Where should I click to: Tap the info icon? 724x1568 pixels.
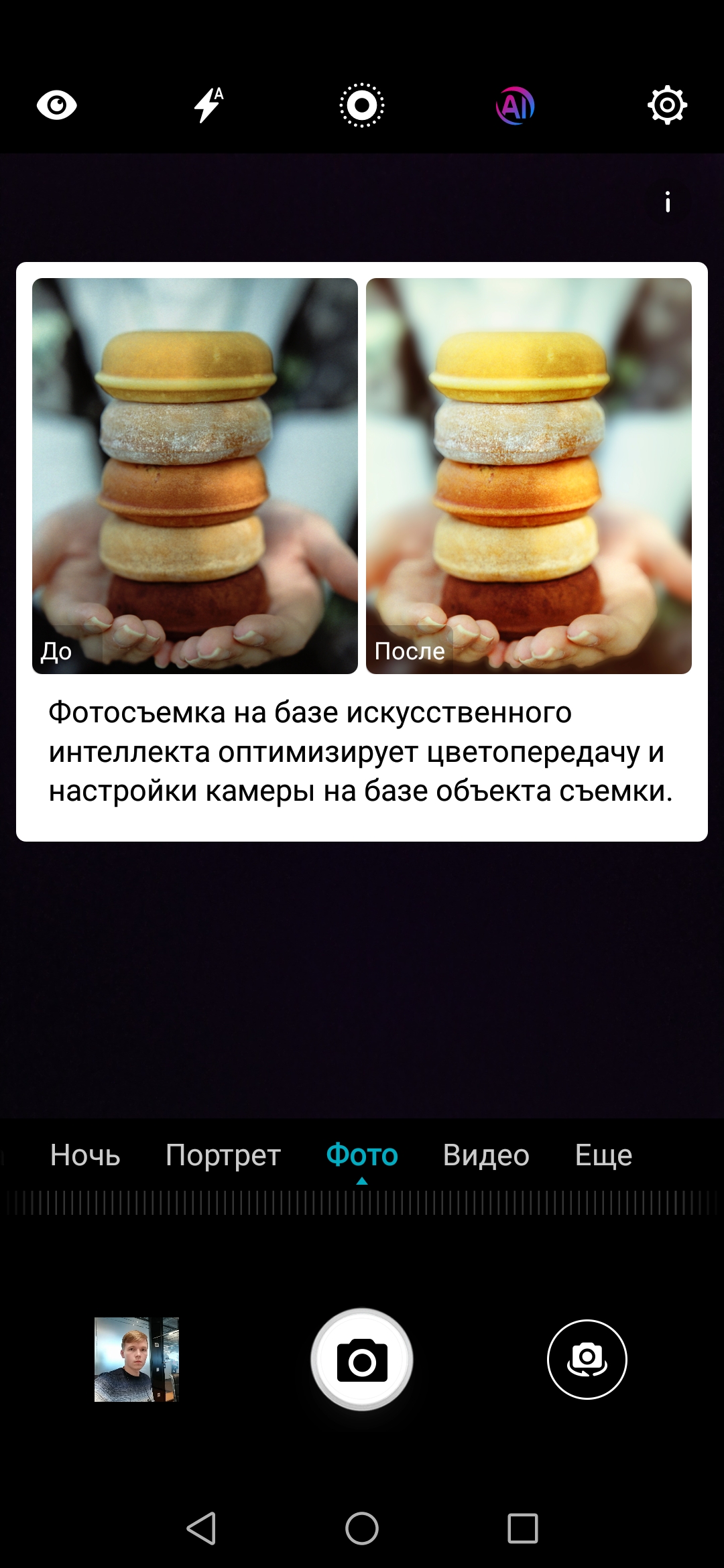[667, 202]
